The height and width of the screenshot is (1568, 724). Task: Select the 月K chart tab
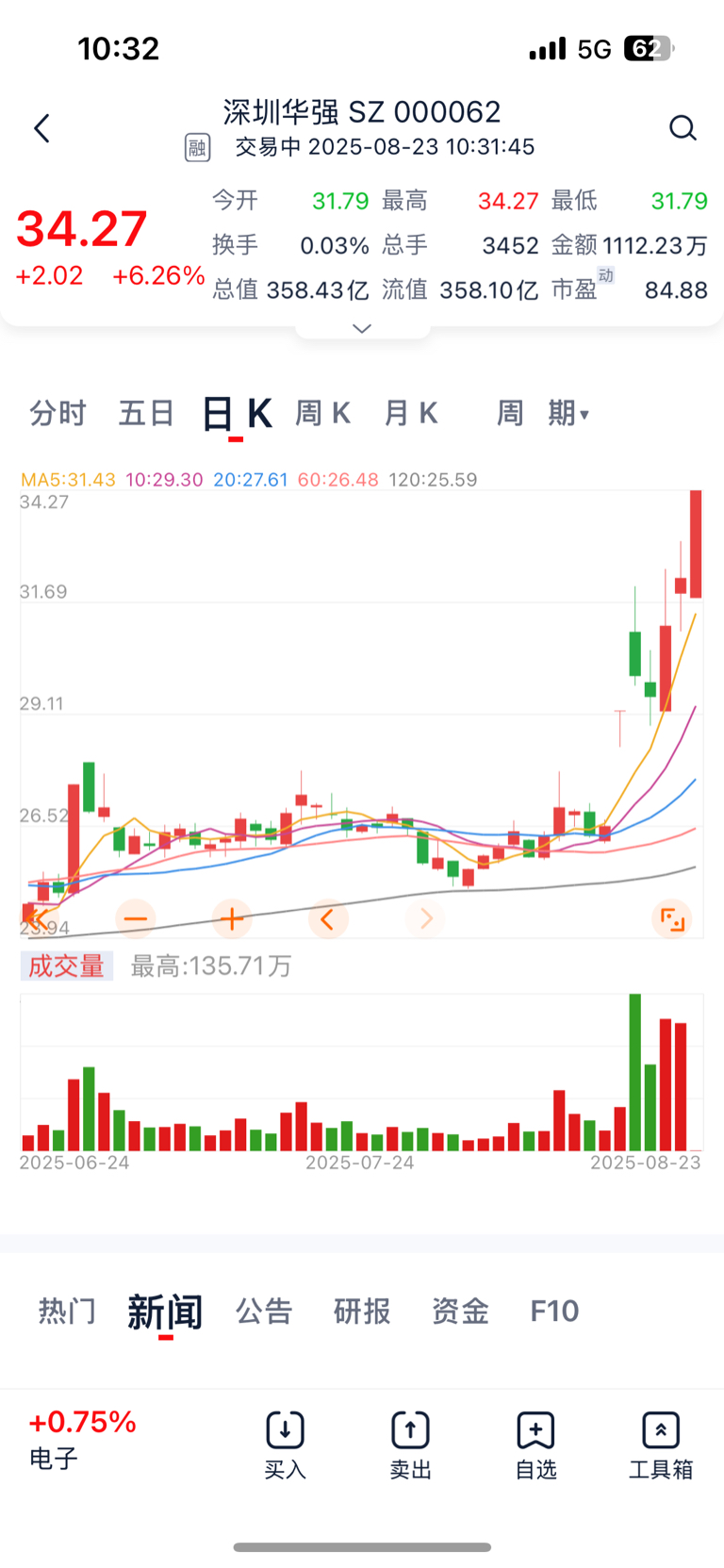coord(410,413)
